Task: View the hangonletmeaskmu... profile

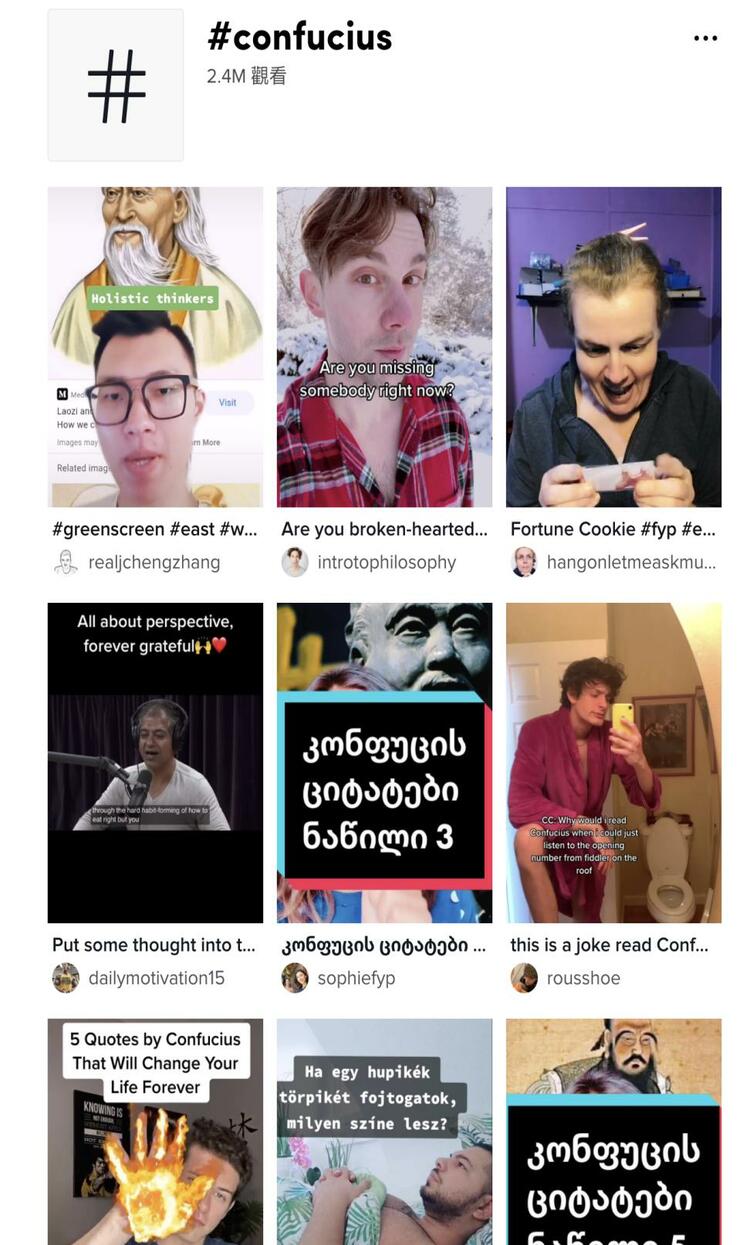Action: tap(630, 562)
